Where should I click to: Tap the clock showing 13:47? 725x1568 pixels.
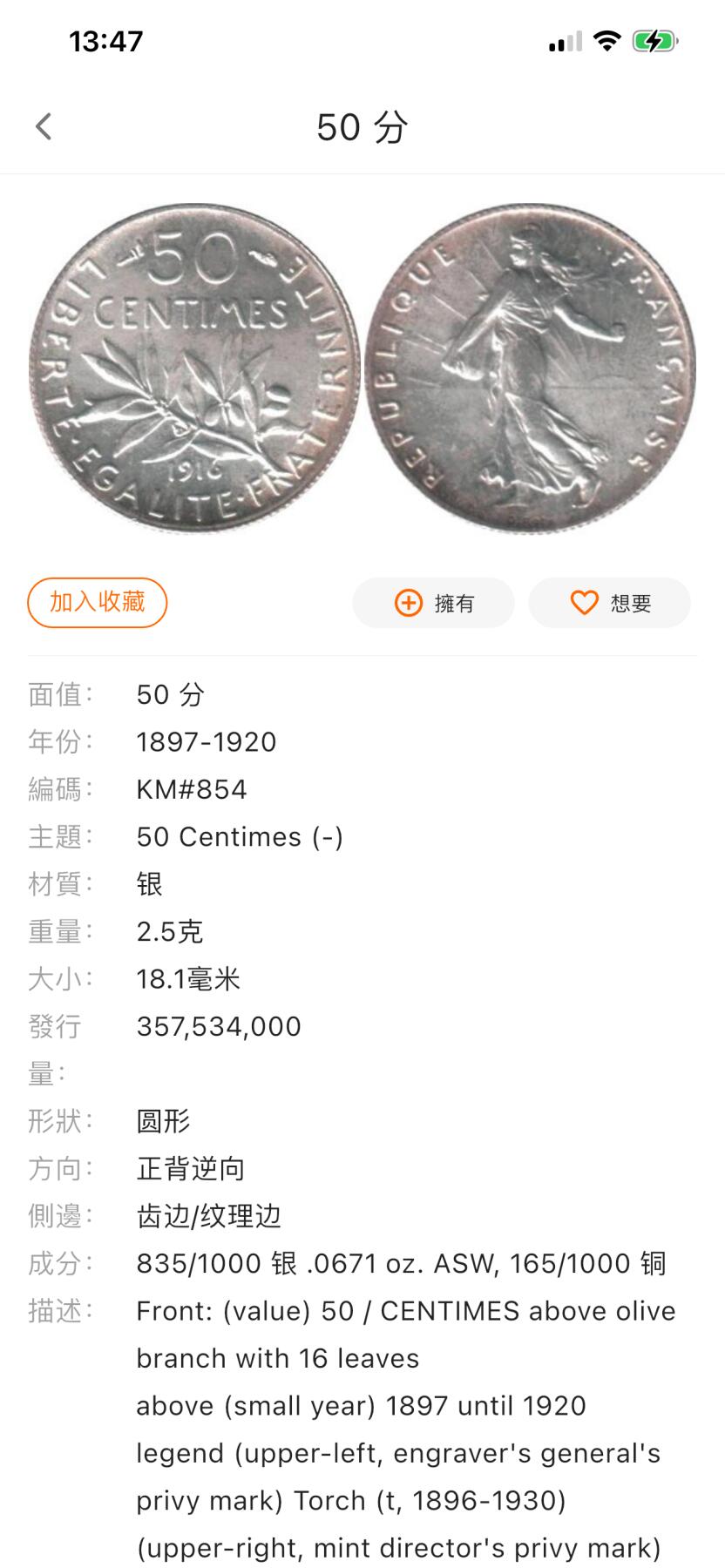click(x=105, y=39)
